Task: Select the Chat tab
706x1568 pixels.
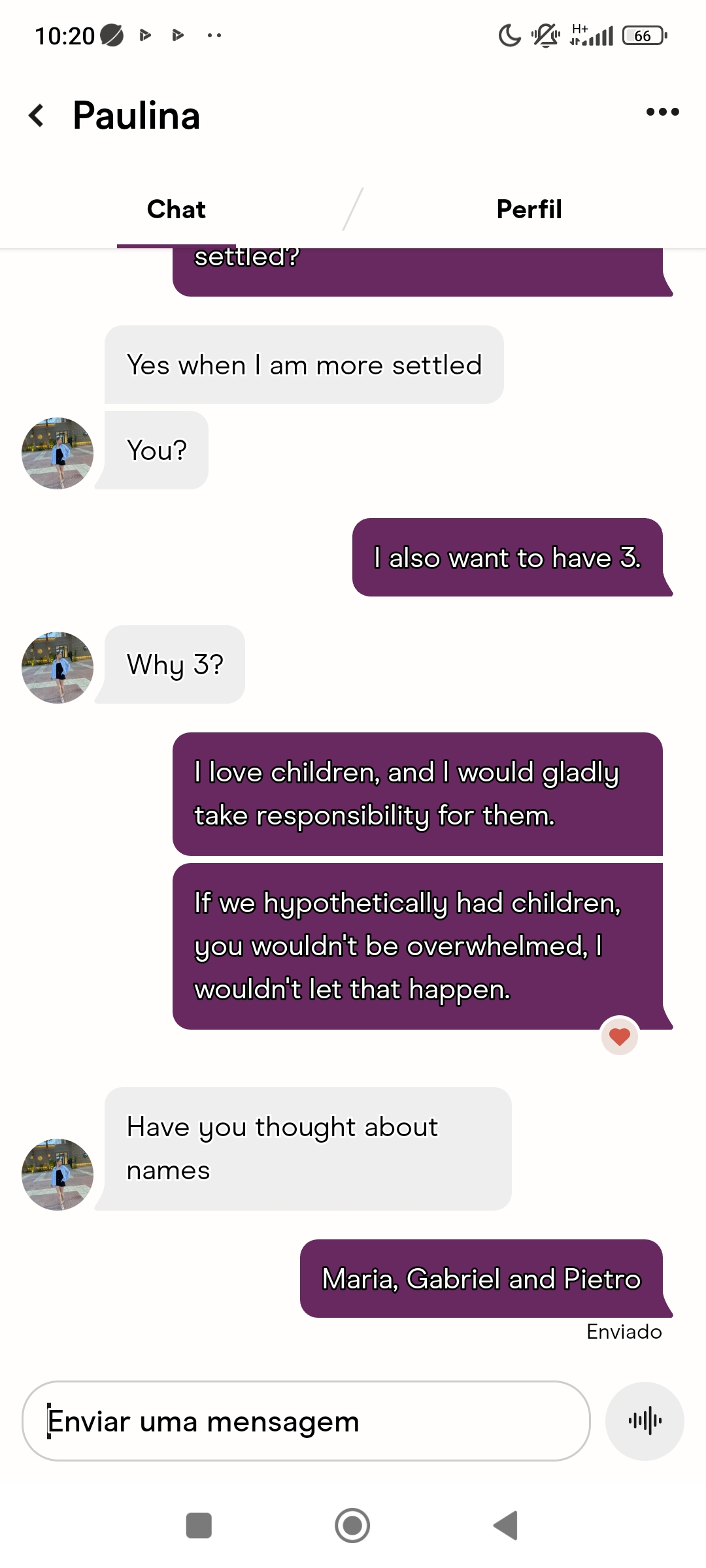Action: pos(176,210)
